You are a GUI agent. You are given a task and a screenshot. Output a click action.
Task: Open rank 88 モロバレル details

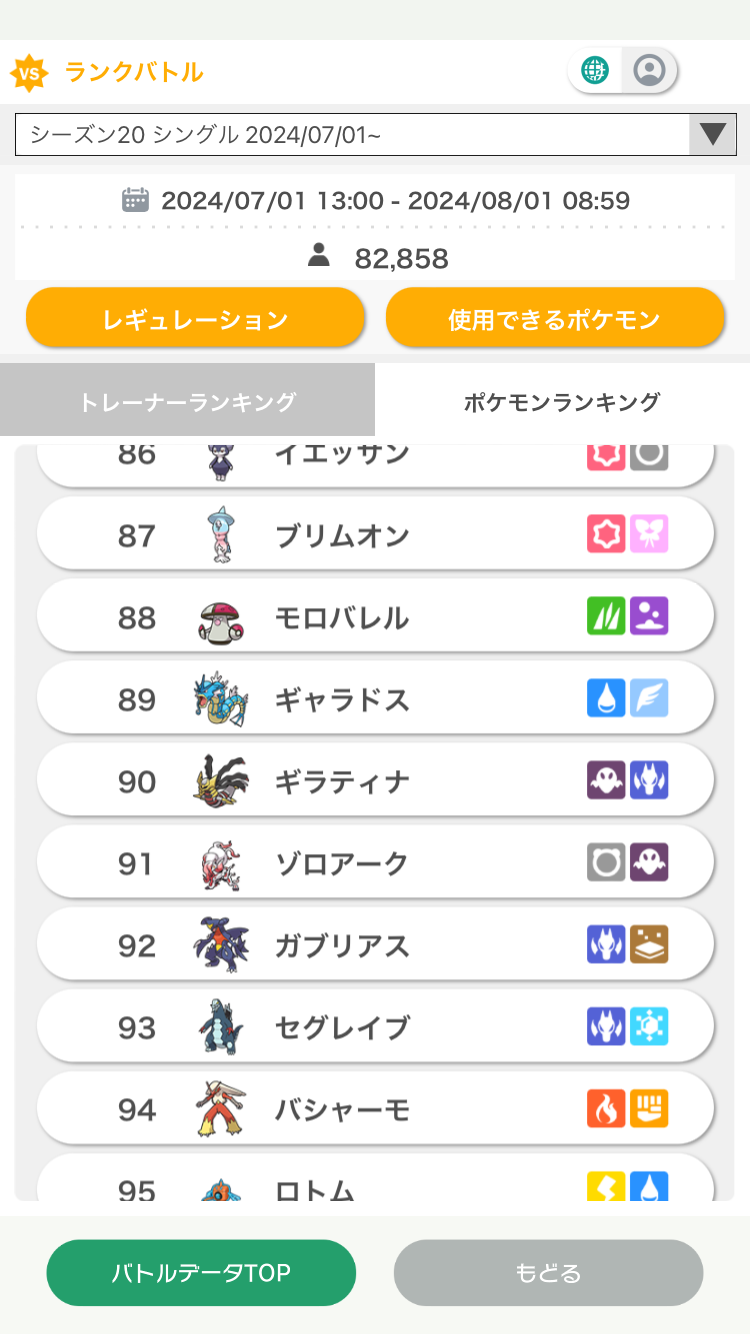click(375, 618)
